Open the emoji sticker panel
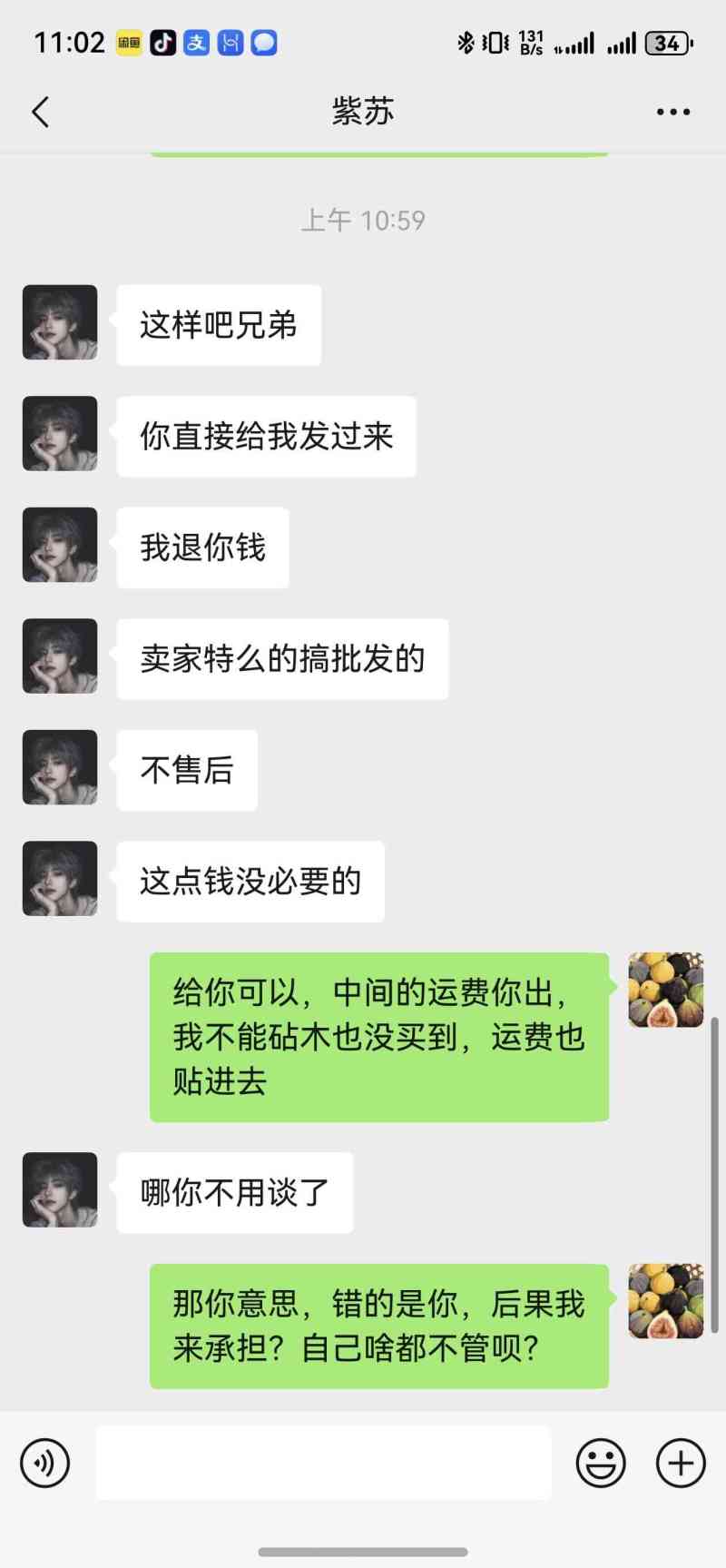Screen dimensions: 726x1568 click(601, 1463)
